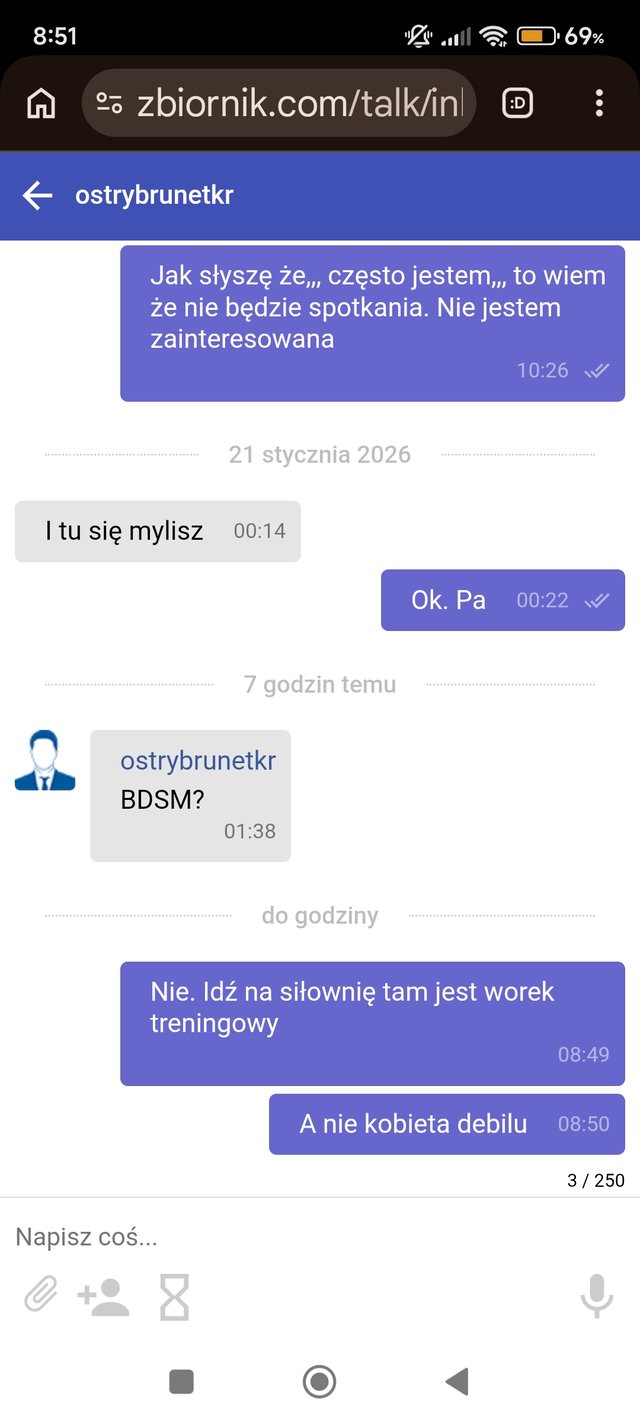
Task: Open ostrybrunetkr's profile name link
Action: click(198, 761)
